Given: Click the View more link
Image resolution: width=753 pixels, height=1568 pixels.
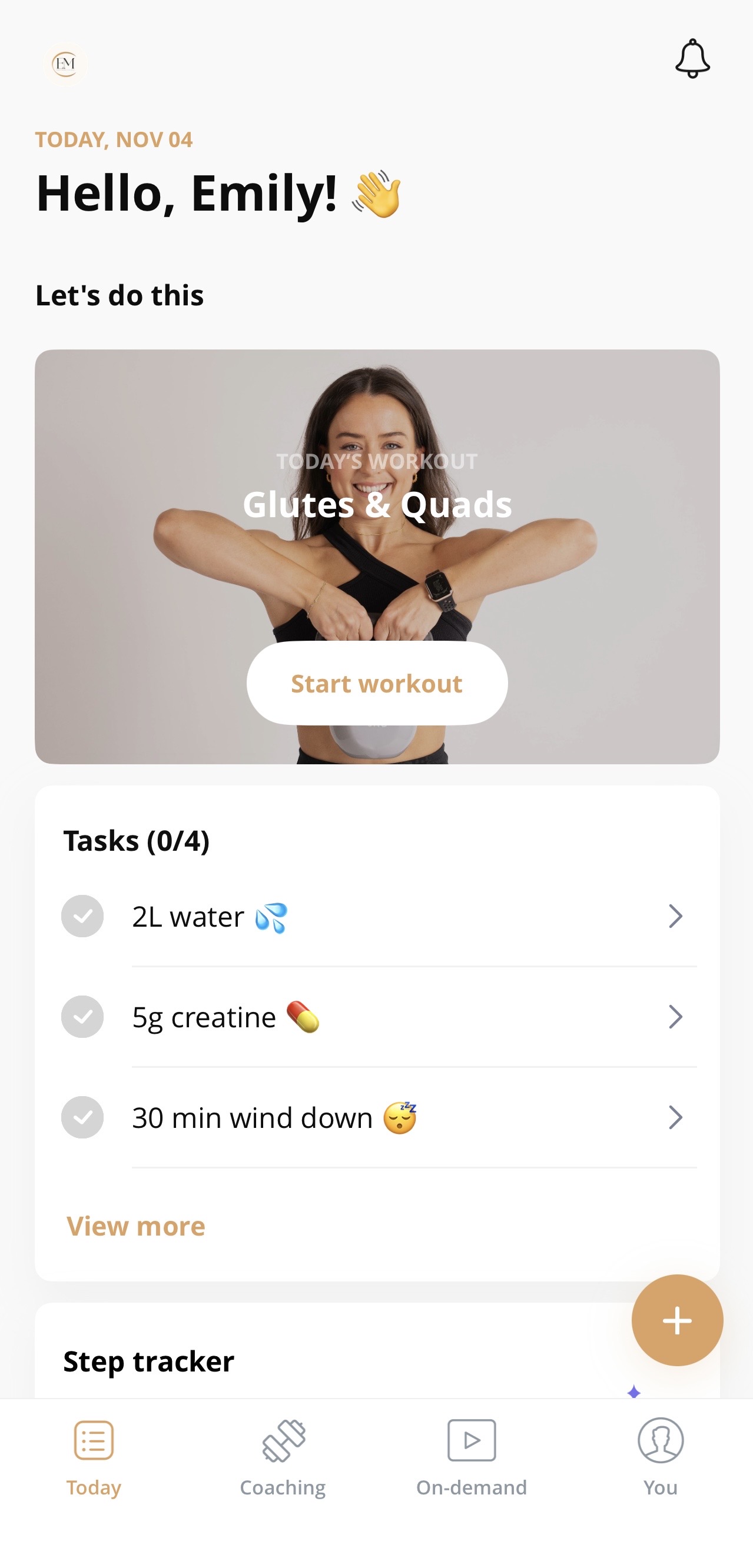Looking at the screenshot, I should point(135,1226).
